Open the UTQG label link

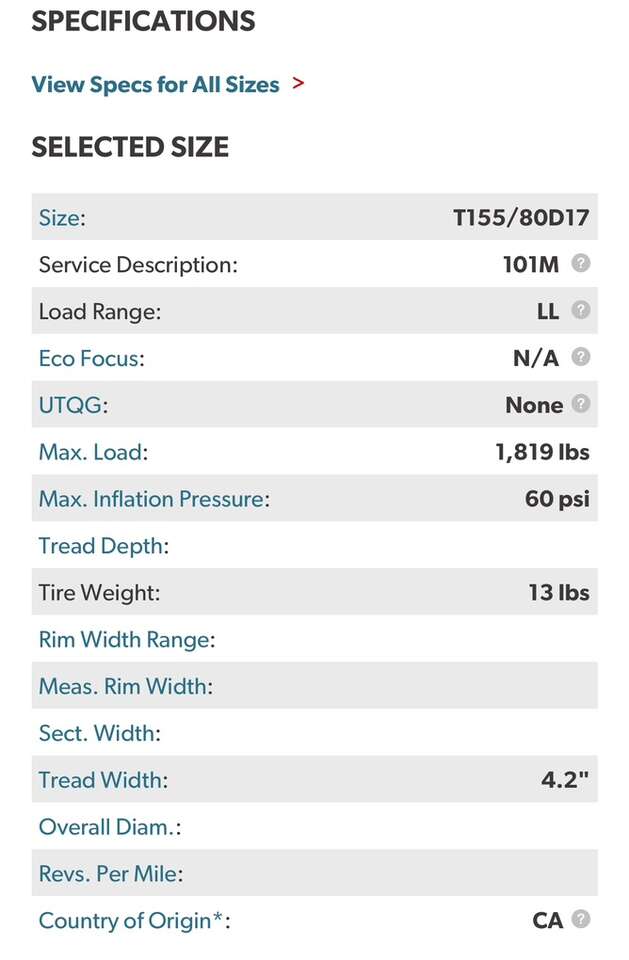click(x=69, y=405)
